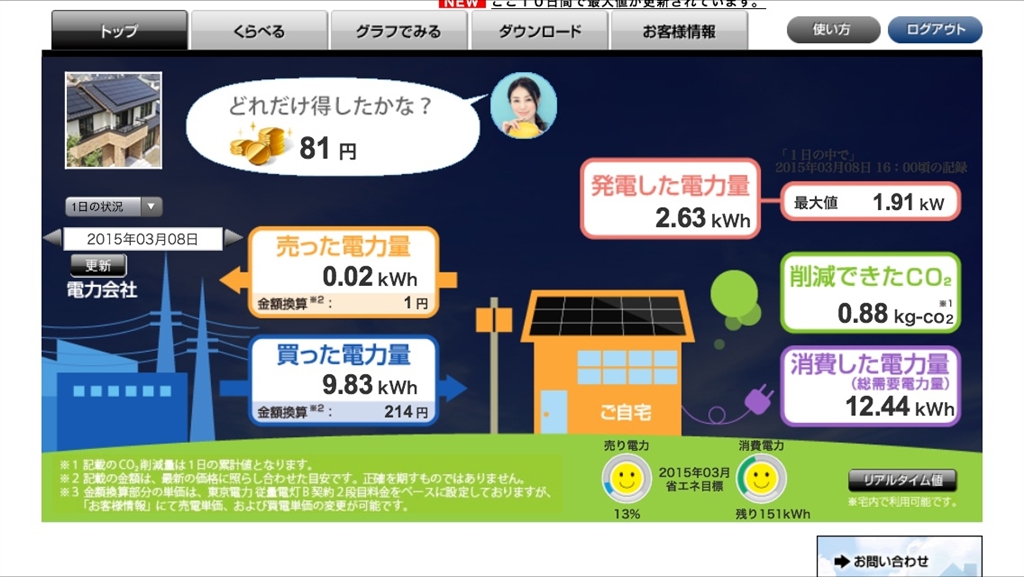Tap the ログアウト button
Image resolution: width=1024 pixels, height=577 pixels.
coord(935,30)
